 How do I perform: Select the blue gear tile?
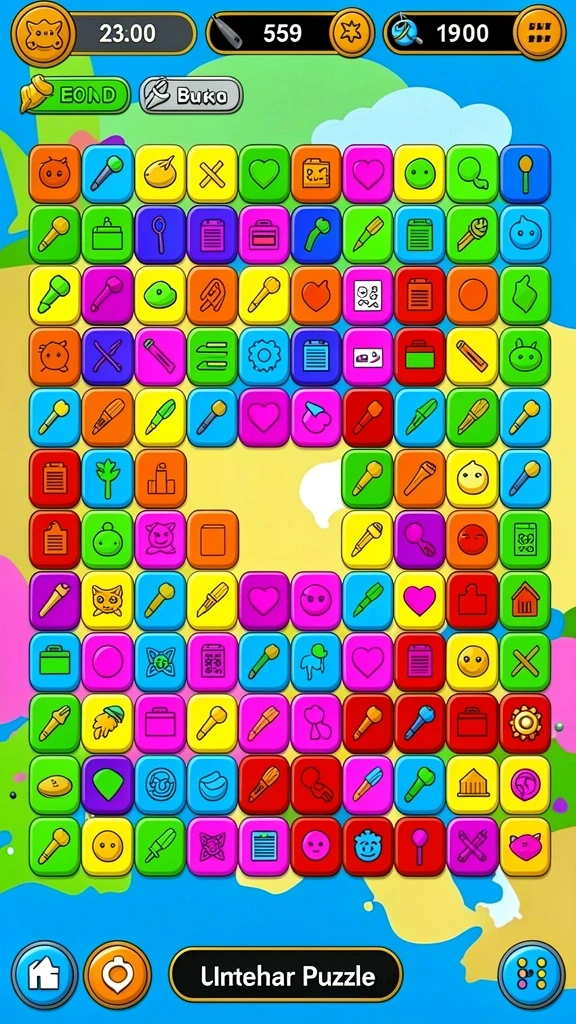(264, 356)
